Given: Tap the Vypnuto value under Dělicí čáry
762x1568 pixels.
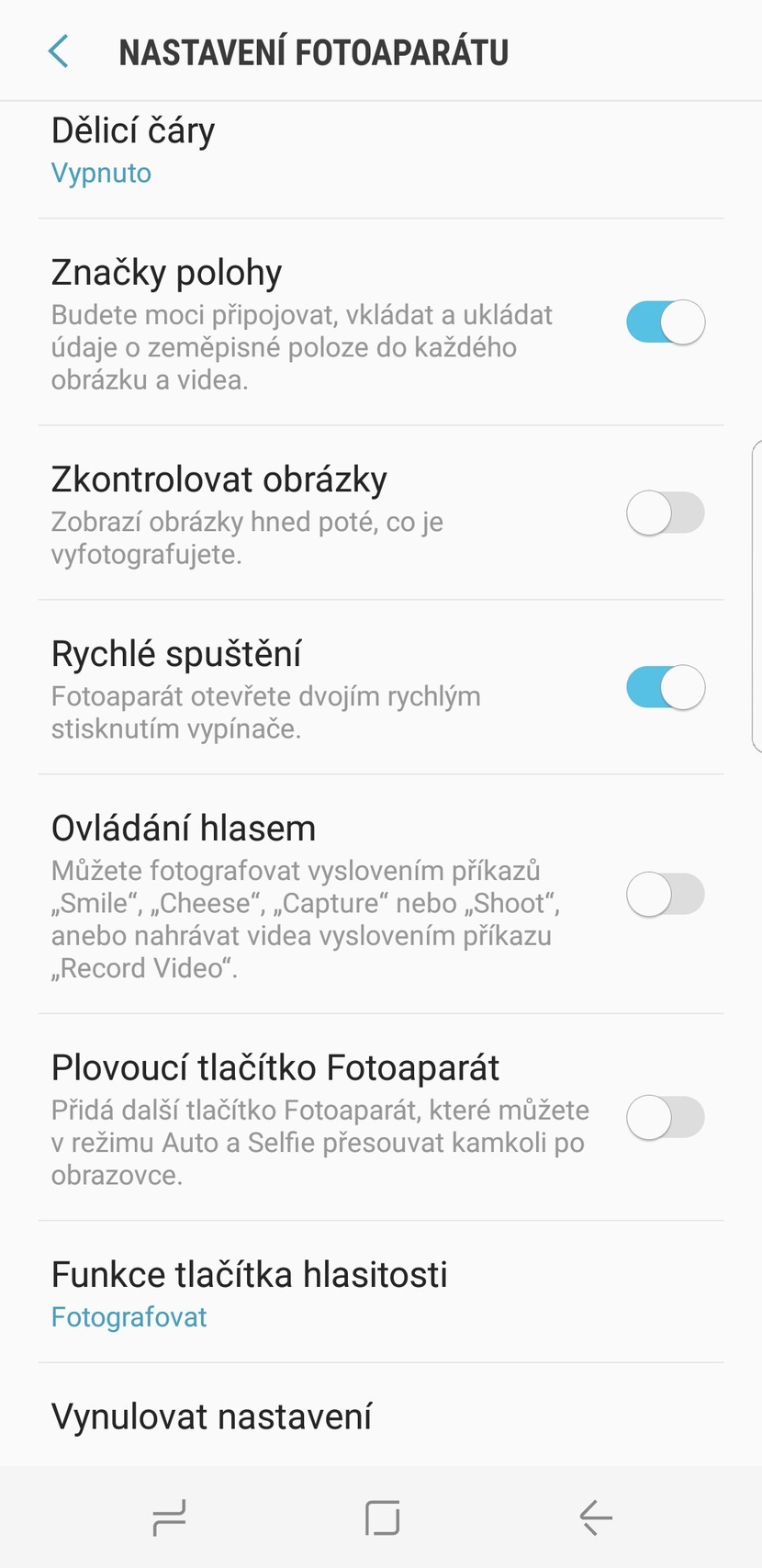Looking at the screenshot, I should (x=101, y=173).
